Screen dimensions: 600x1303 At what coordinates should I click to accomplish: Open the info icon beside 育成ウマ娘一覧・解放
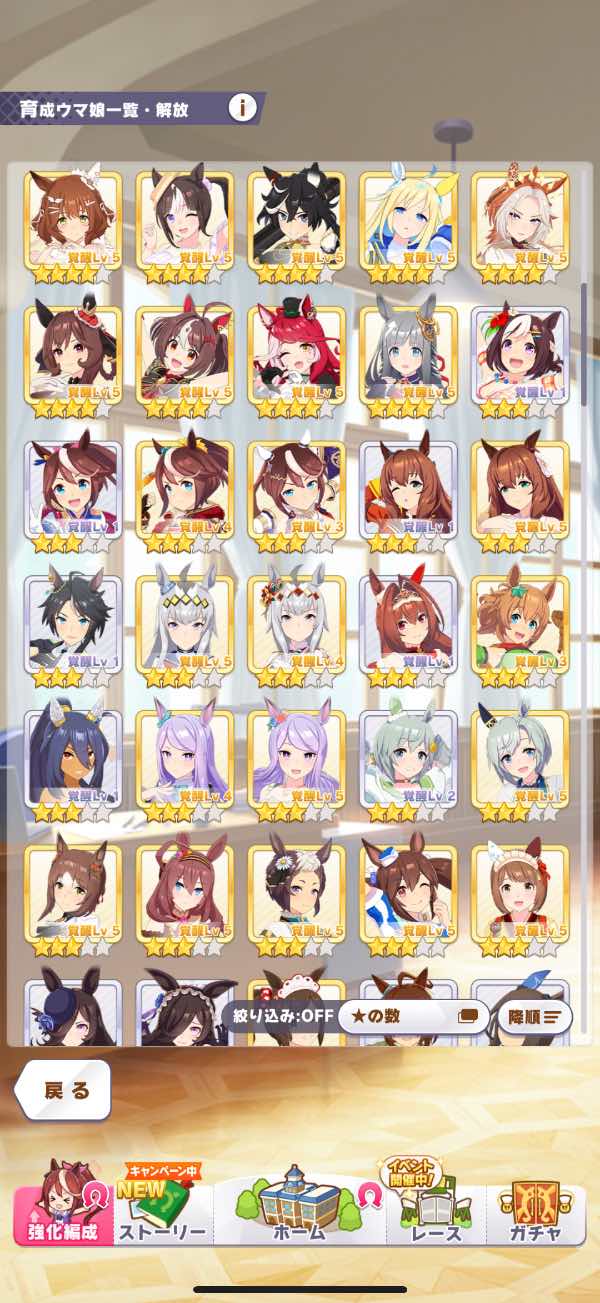click(241, 107)
